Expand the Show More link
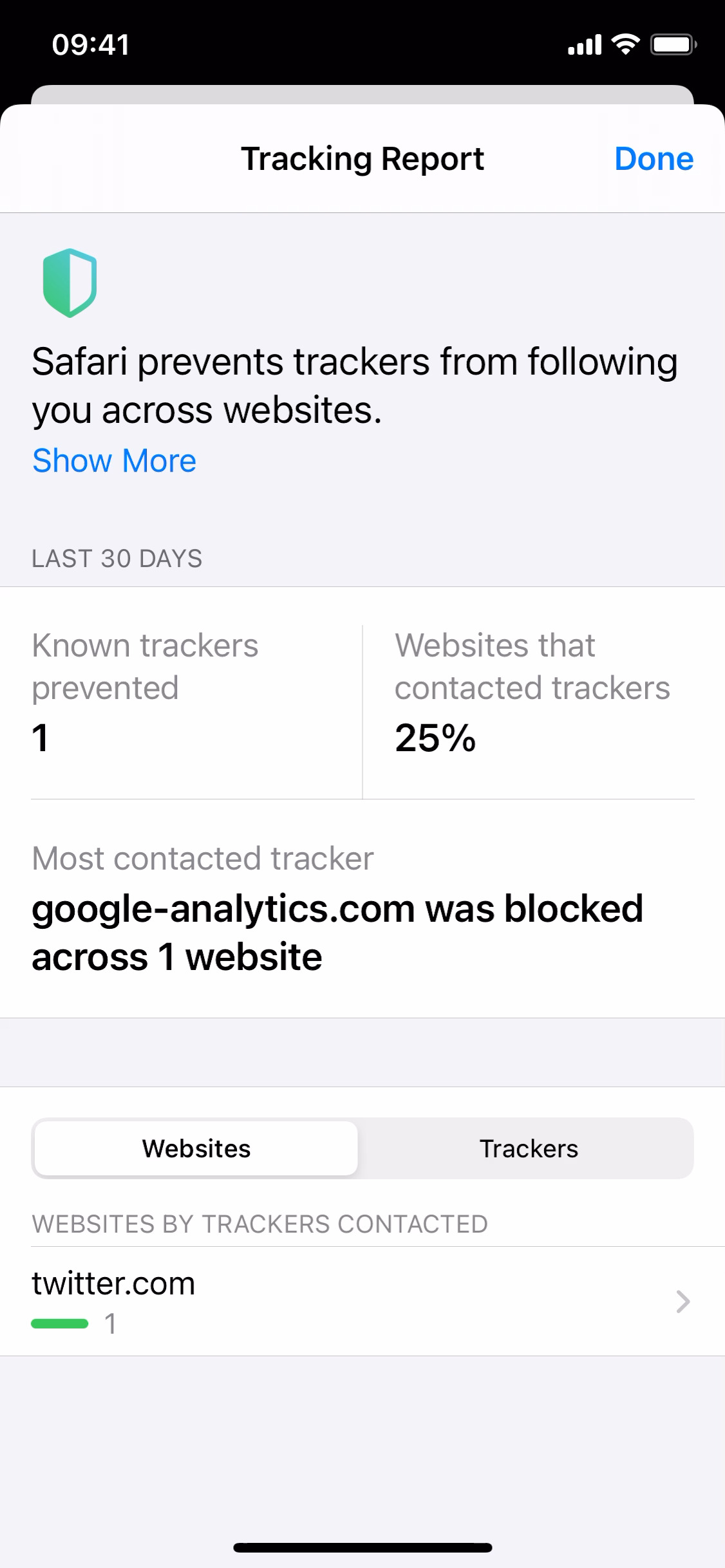Viewport: 725px width, 1568px height. 115,461
